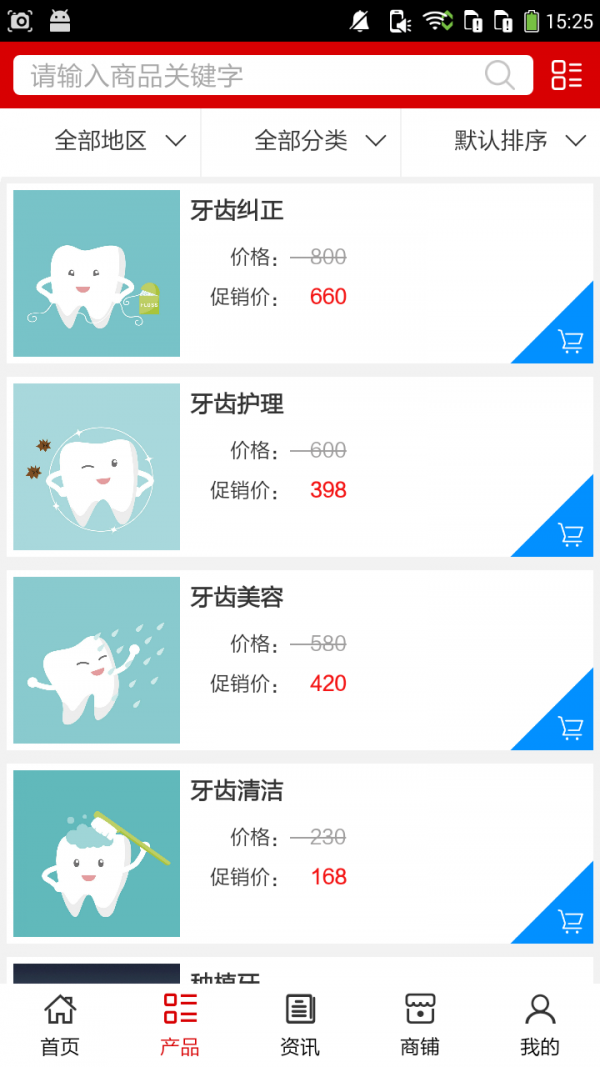
Task: Select the 产品 products tab
Action: 180,1024
